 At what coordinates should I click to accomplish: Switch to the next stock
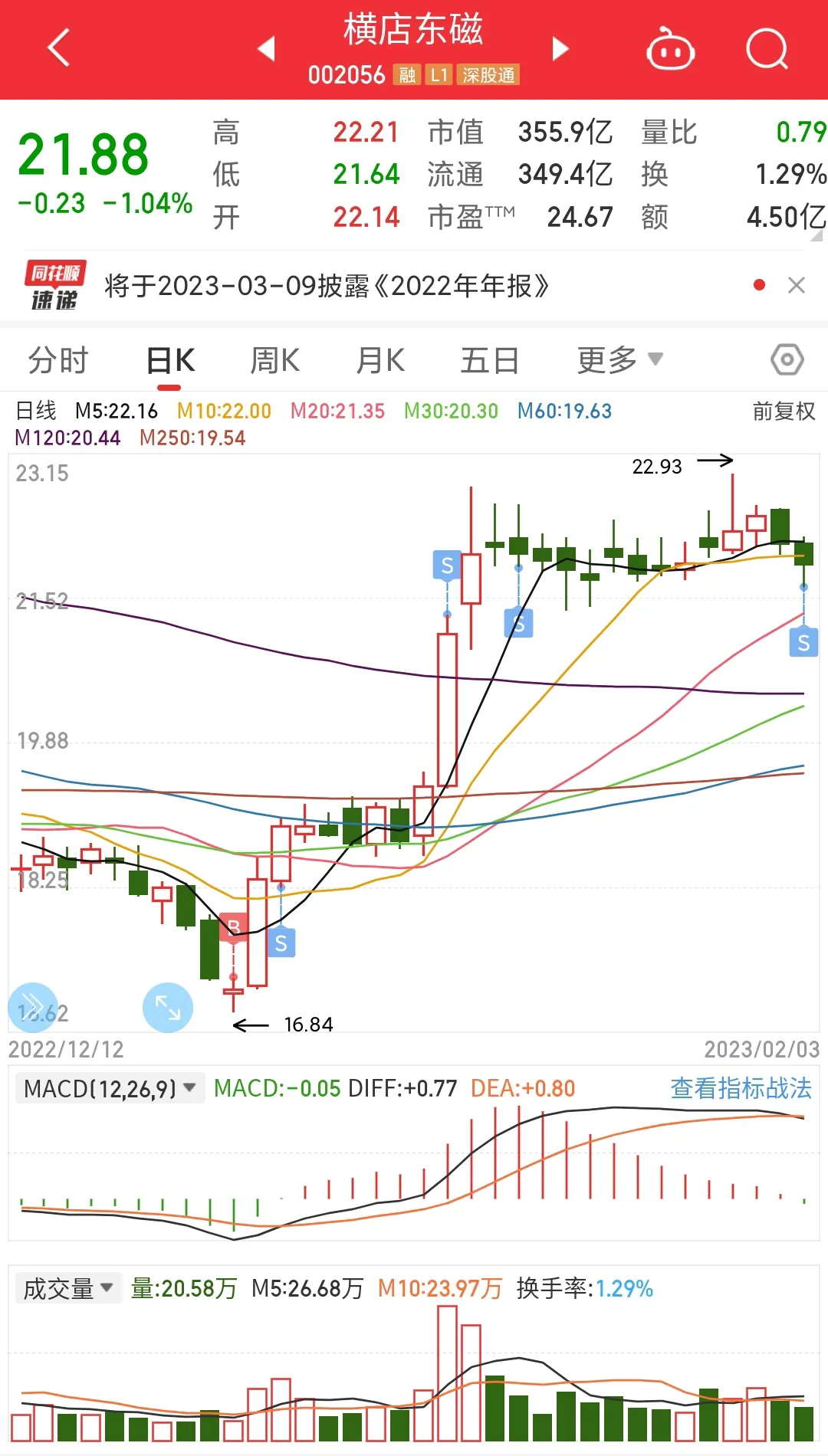click(x=560, y=48)
